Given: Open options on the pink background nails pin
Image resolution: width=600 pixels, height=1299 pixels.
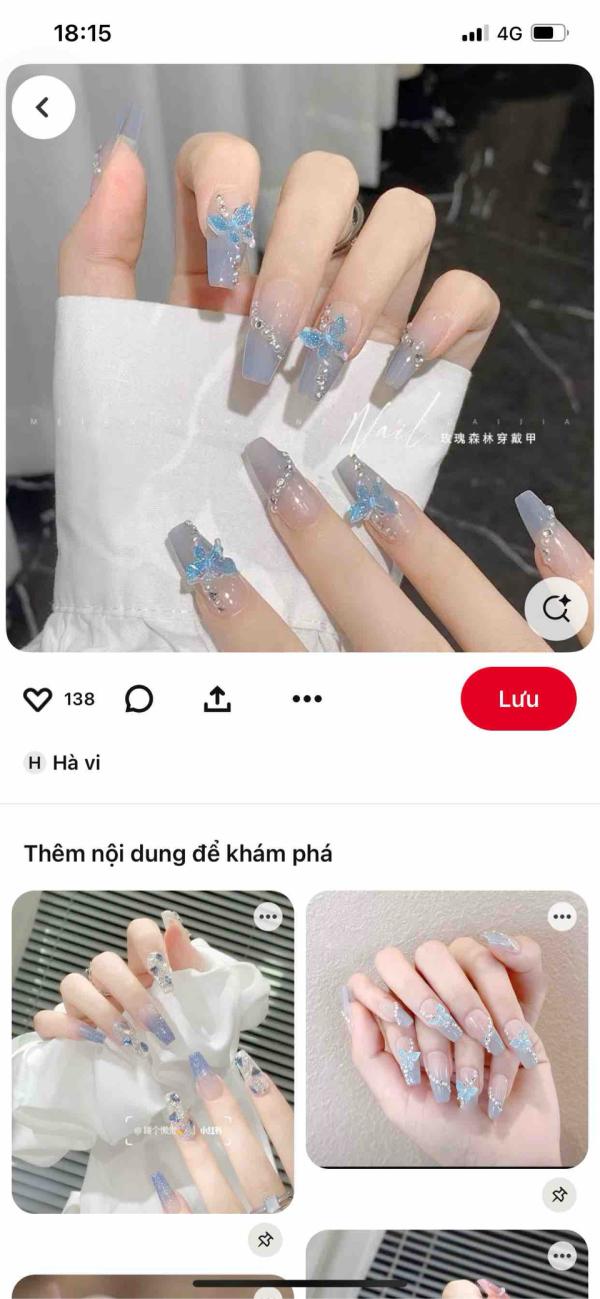Looking at the screenshot, I should 562,916.
